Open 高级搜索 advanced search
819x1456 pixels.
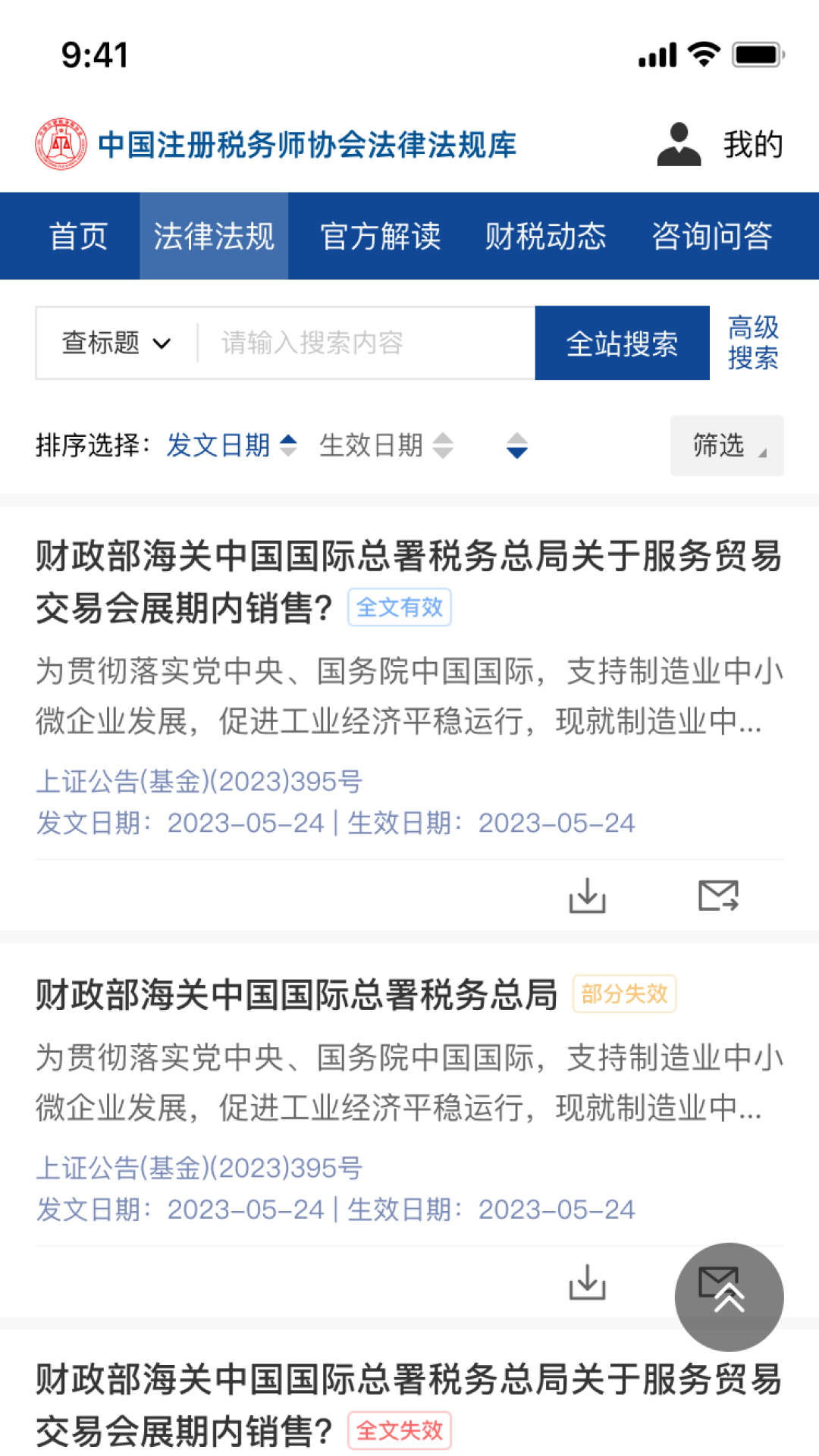(x=753, y=343)
